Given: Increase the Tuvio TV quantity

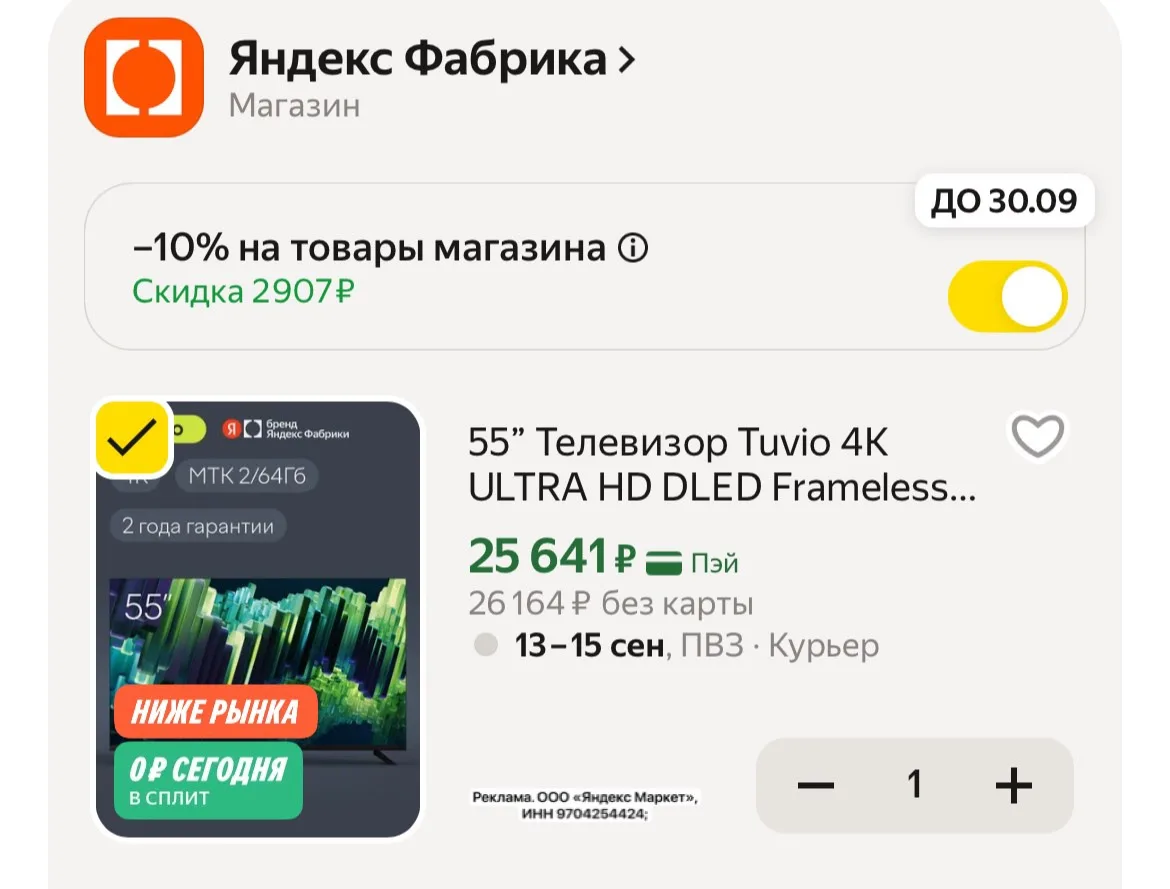Looking at the screenshot, I should 1013,785.
